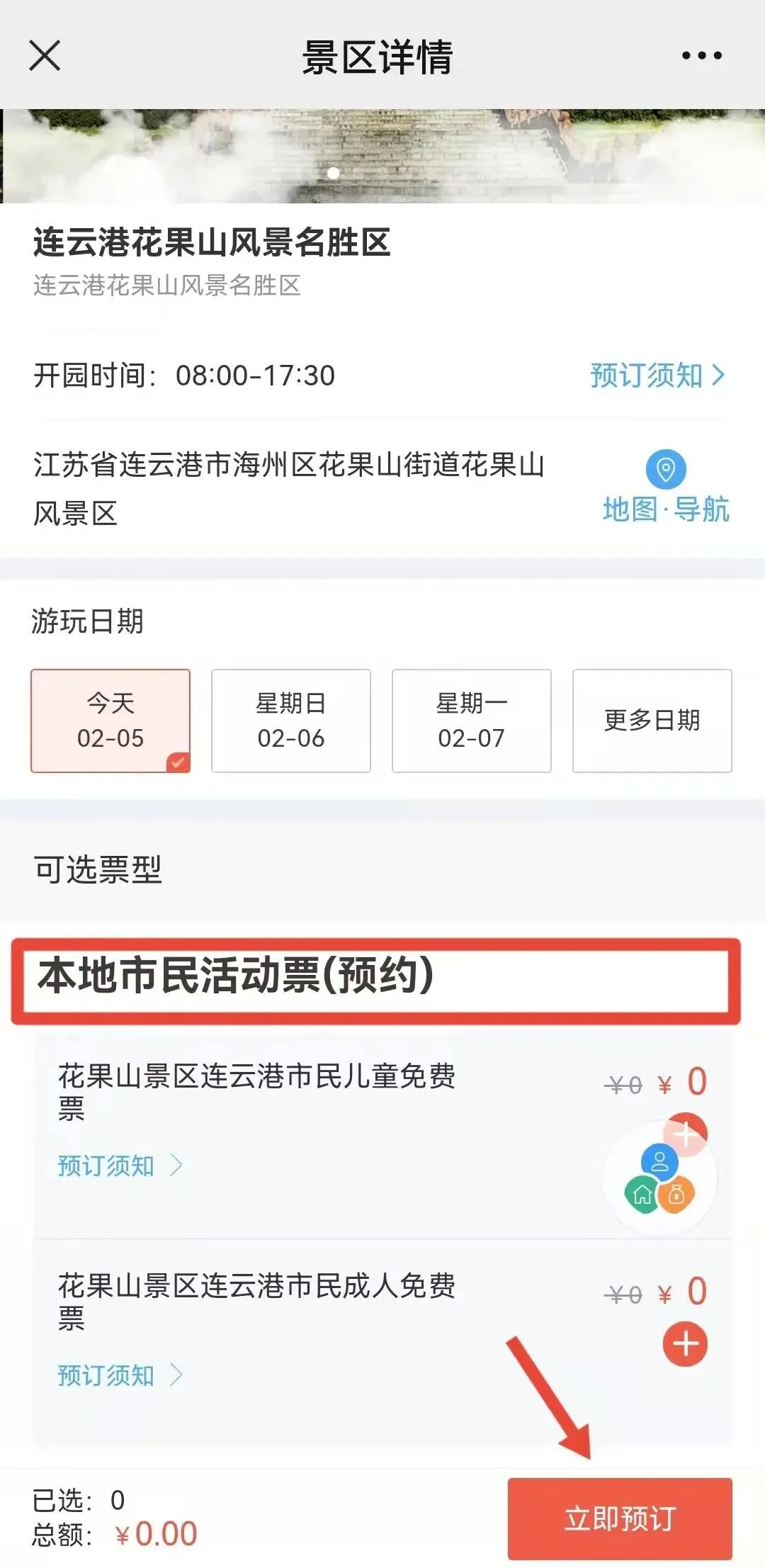Select Sunday 02-06 as visit date
Viewport: 765px width, 1568px height.
[290, 721]
